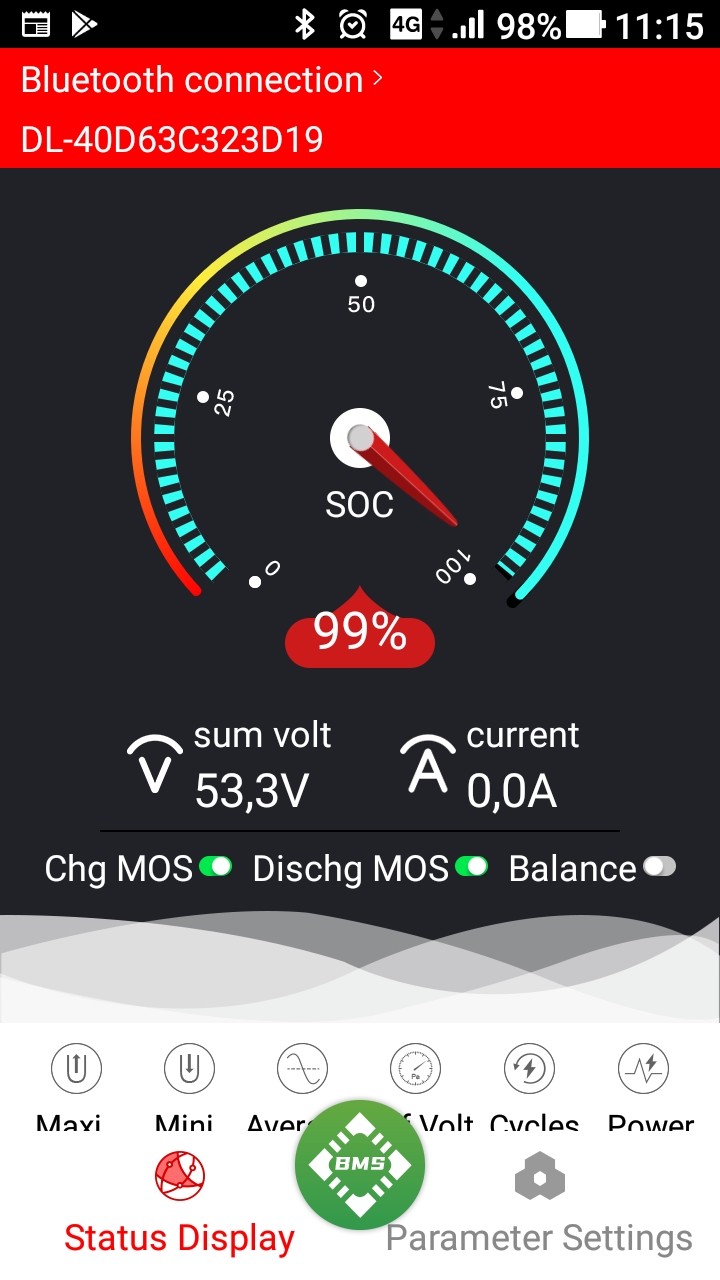
Task: Toggle the Dischg MOS switch
Action: click(471, 867)
